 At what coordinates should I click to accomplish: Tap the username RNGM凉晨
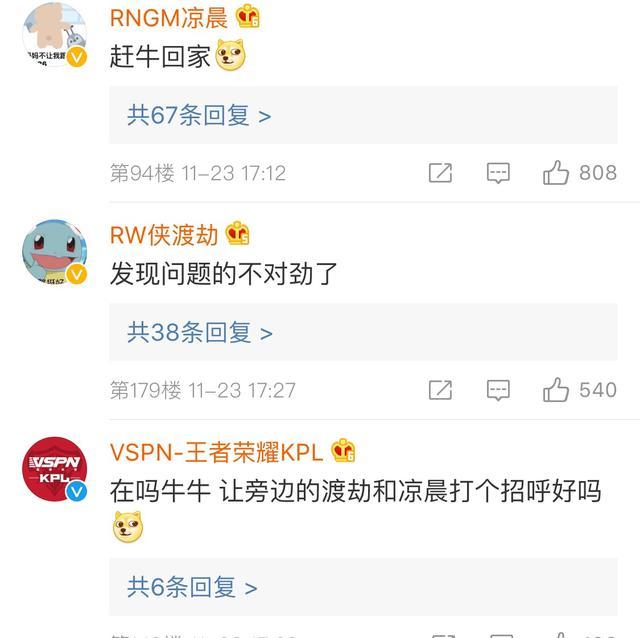[x=169, y=18]
